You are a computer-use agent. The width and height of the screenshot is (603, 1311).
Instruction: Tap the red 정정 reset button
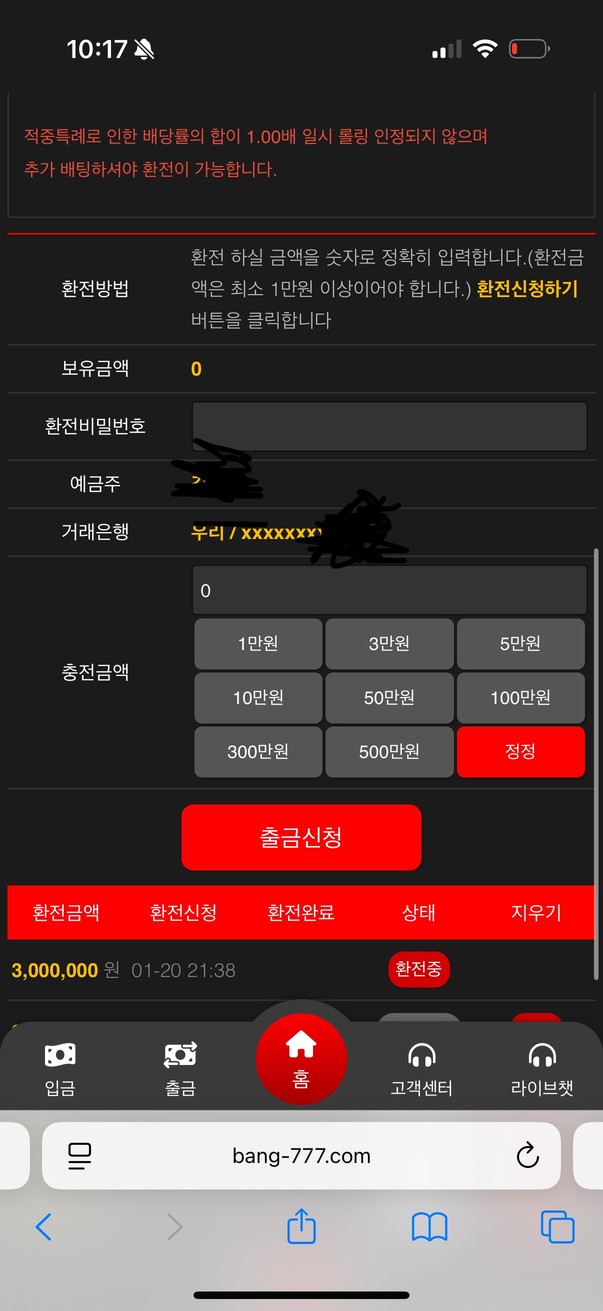tap(520, 752)
